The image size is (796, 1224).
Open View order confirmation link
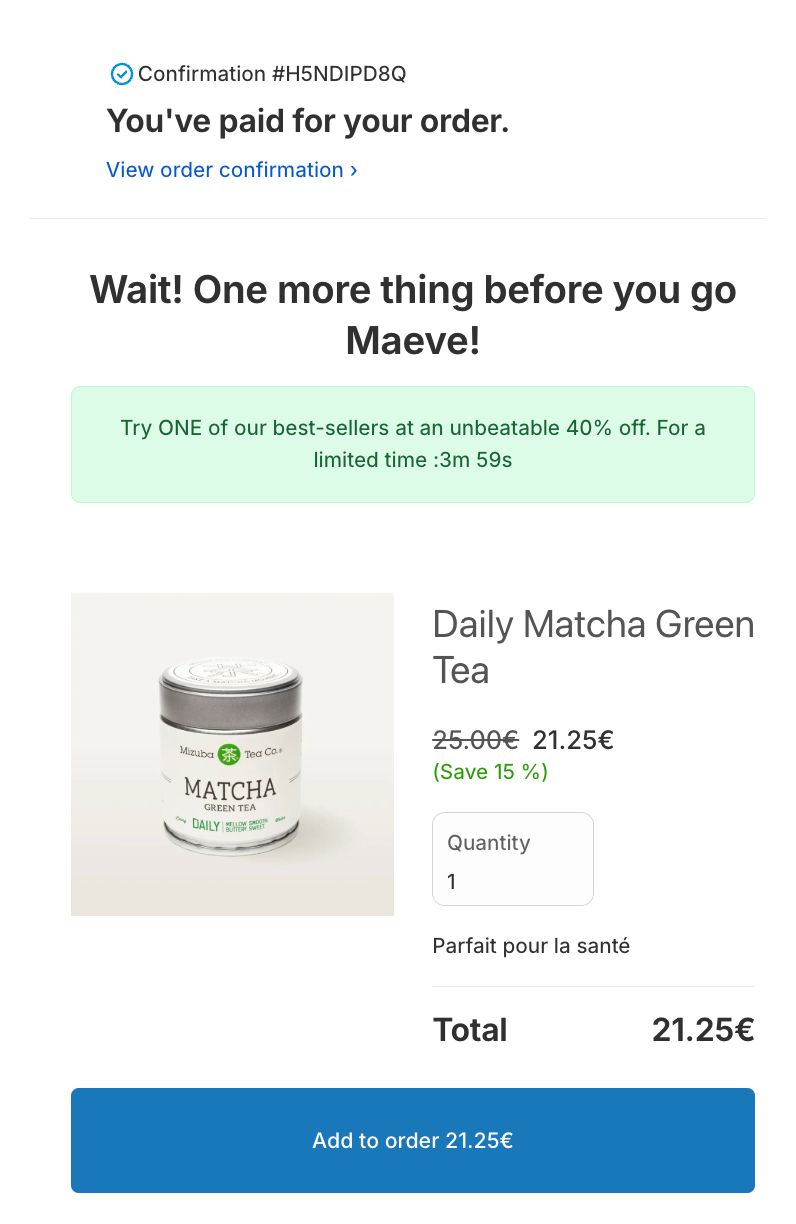pyautogui.click(x=231, y=170)
